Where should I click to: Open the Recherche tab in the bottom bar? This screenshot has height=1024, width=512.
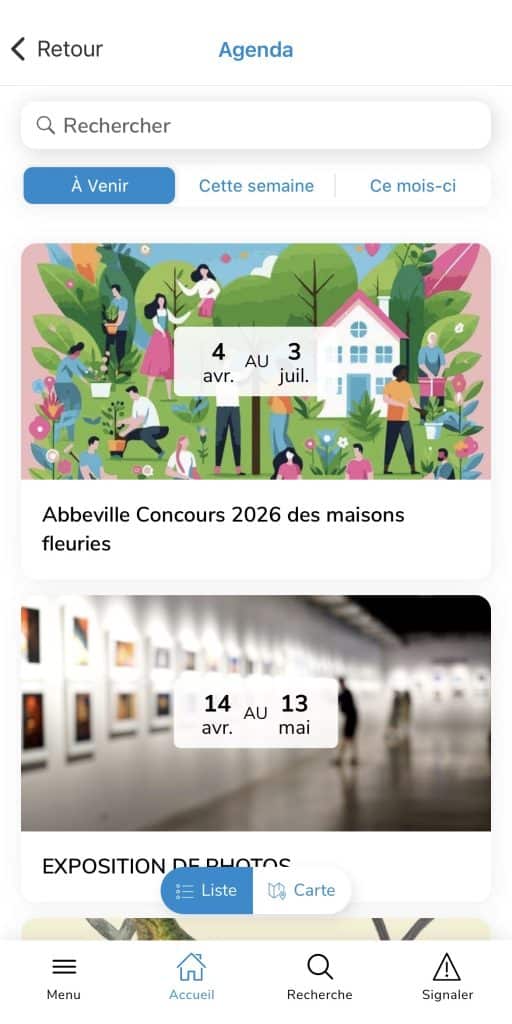tap(319, 978)
